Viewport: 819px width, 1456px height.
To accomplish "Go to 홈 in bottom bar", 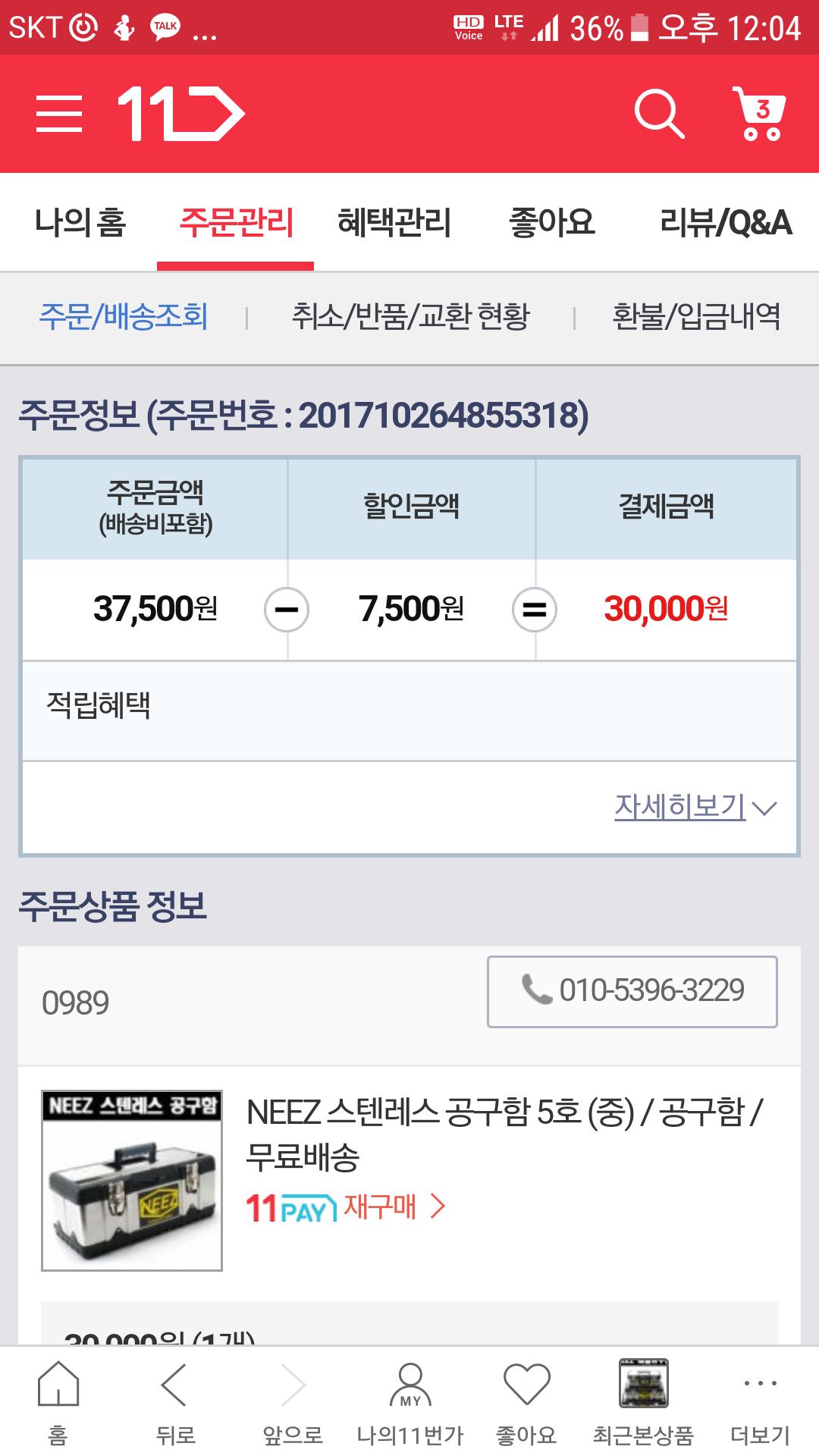I will [58, 1403].
